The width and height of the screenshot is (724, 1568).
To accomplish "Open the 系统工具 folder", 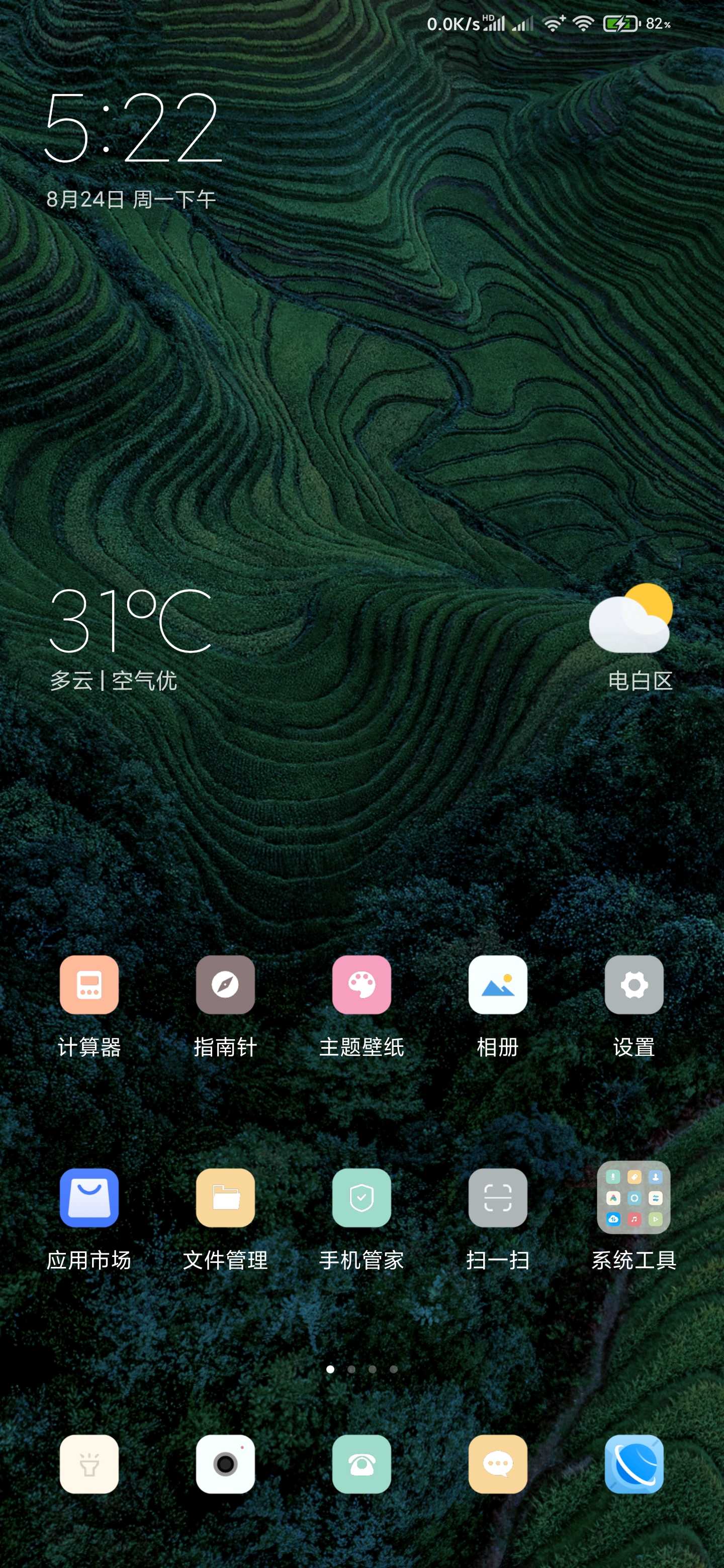I will pos(634,1197).
